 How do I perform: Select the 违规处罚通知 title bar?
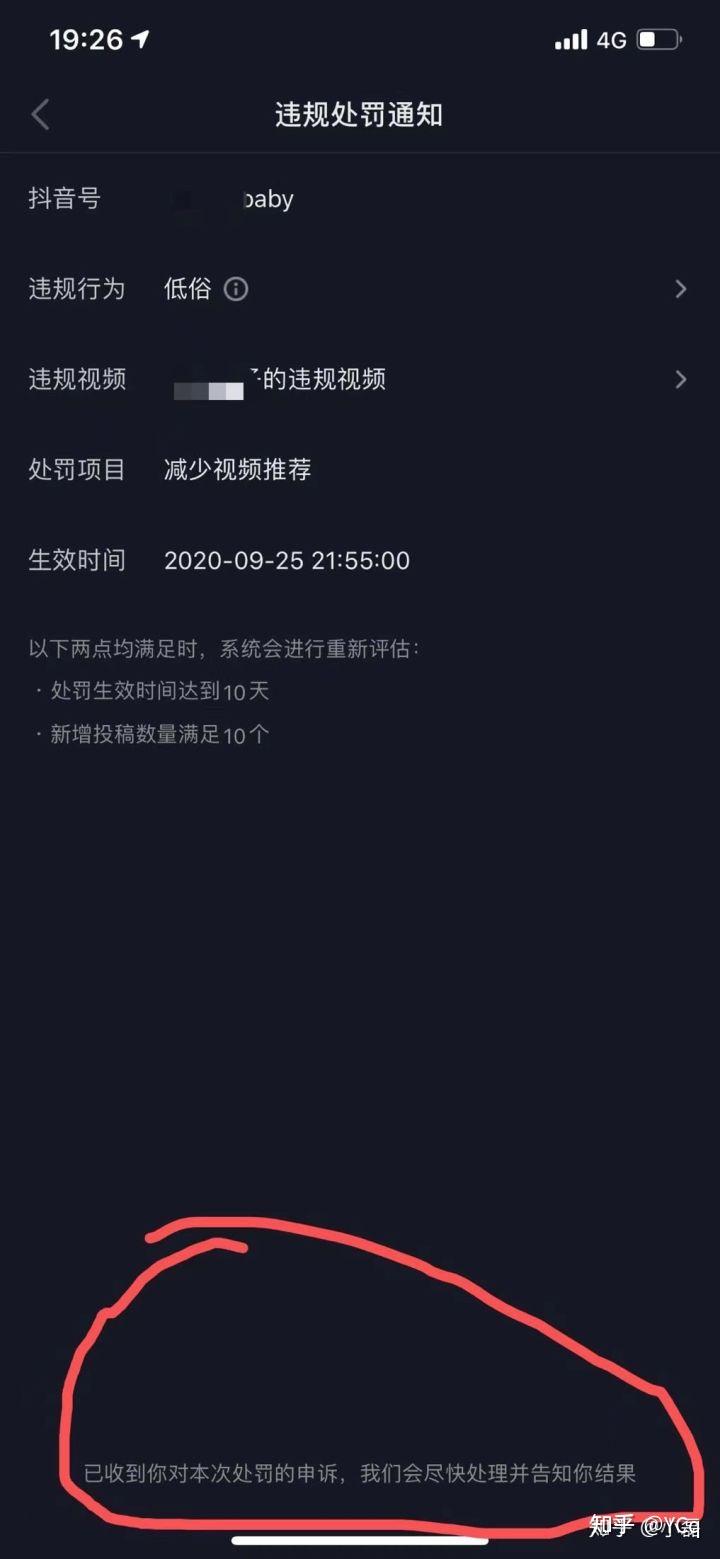coord(360,114)
